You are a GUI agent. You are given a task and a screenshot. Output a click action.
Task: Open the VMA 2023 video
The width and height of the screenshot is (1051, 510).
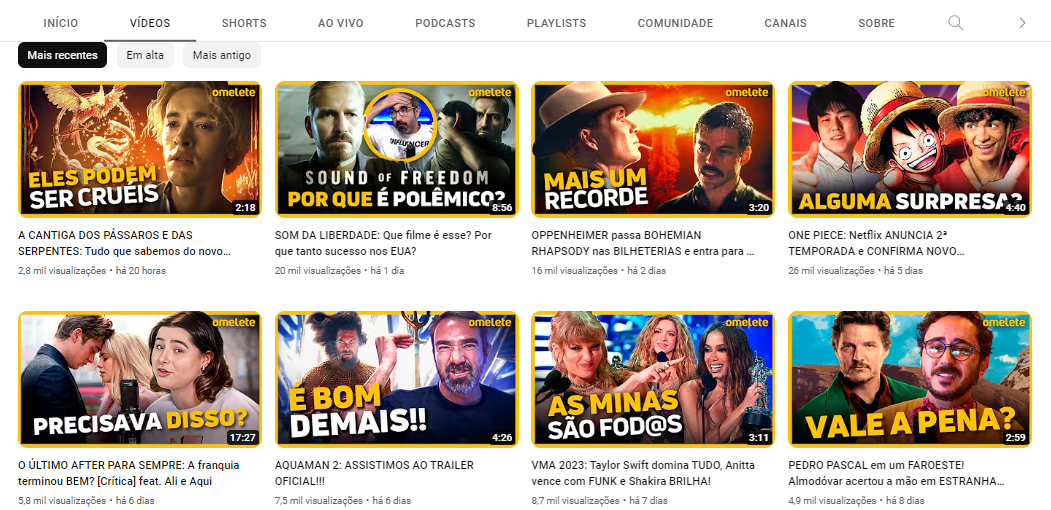pos(653,379)
